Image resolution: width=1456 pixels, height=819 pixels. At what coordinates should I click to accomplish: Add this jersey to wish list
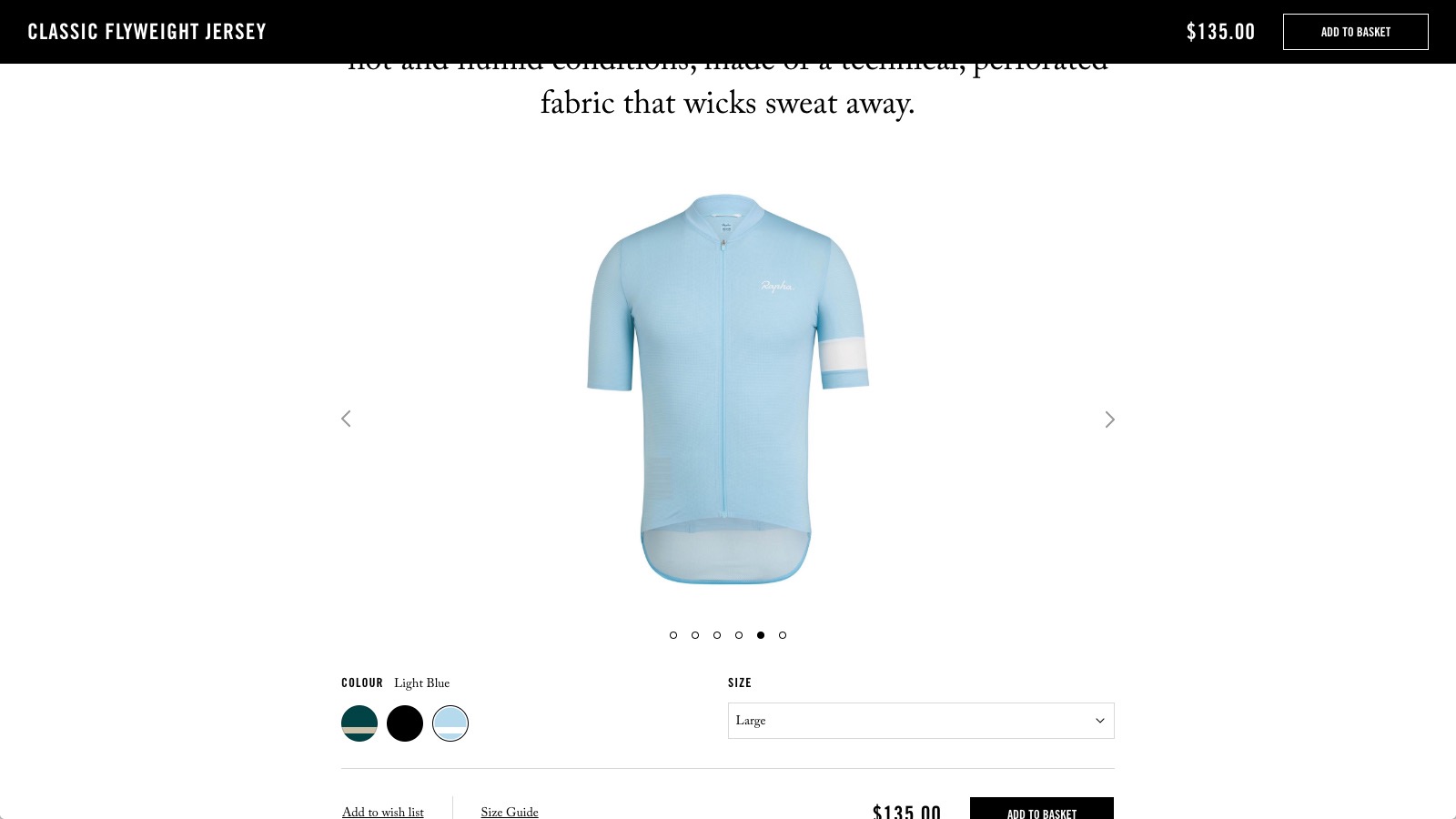pyautogui.click(x=383, y=812)
